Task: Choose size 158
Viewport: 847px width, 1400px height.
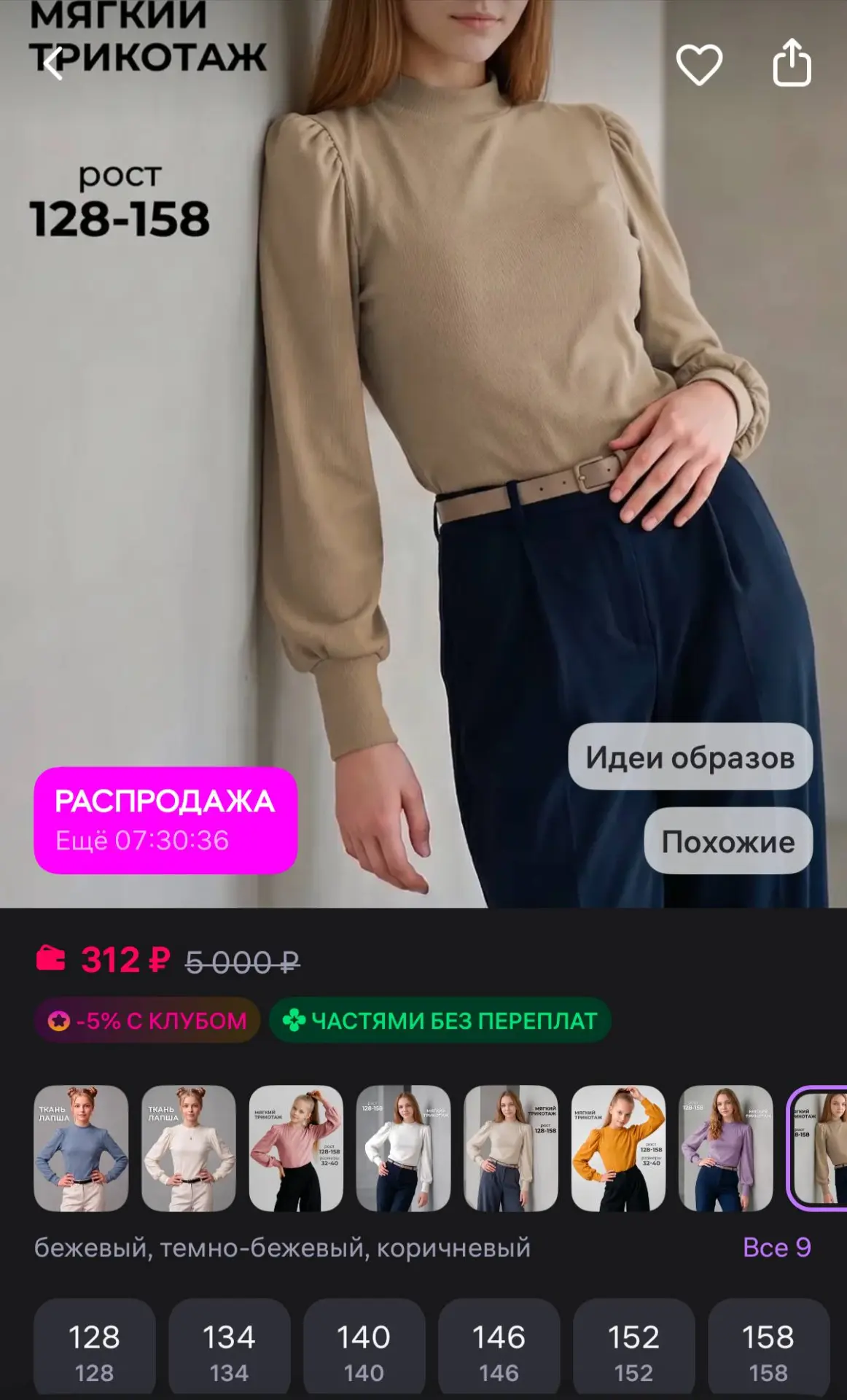Action: (769, 1349)
